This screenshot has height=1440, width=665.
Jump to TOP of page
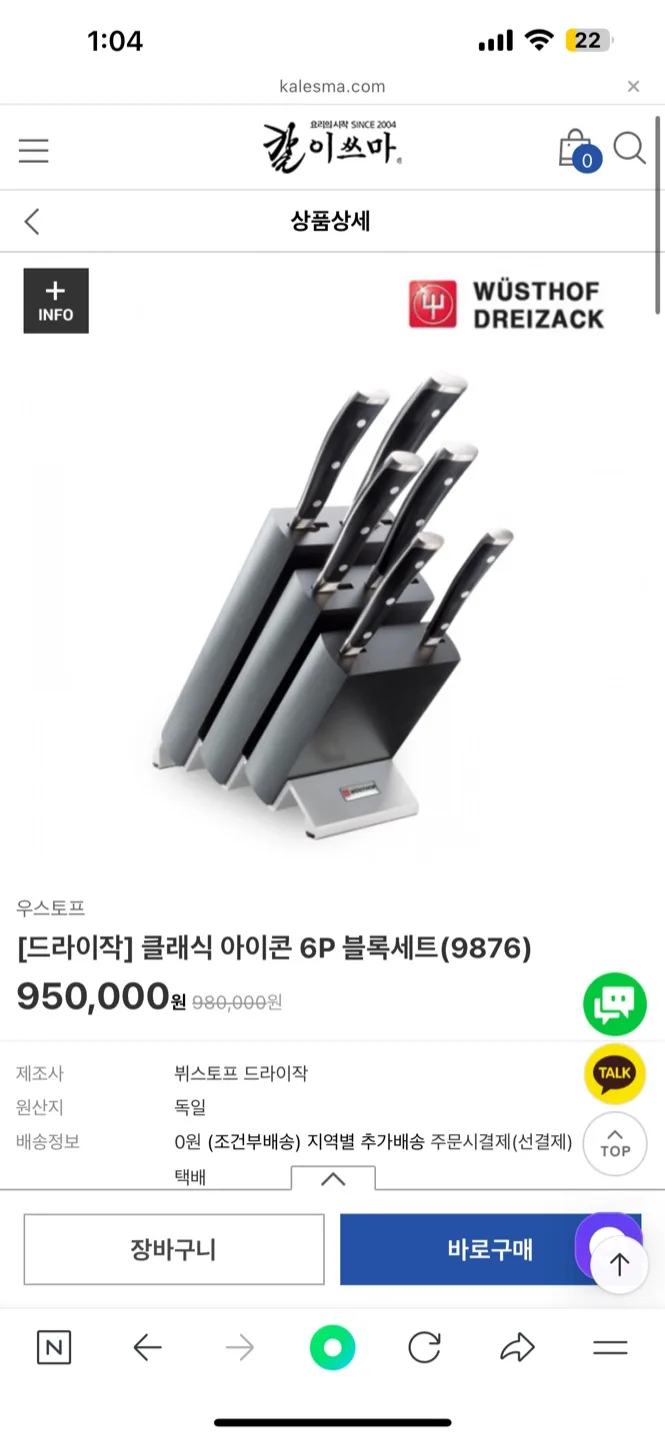pos(615,1143)
